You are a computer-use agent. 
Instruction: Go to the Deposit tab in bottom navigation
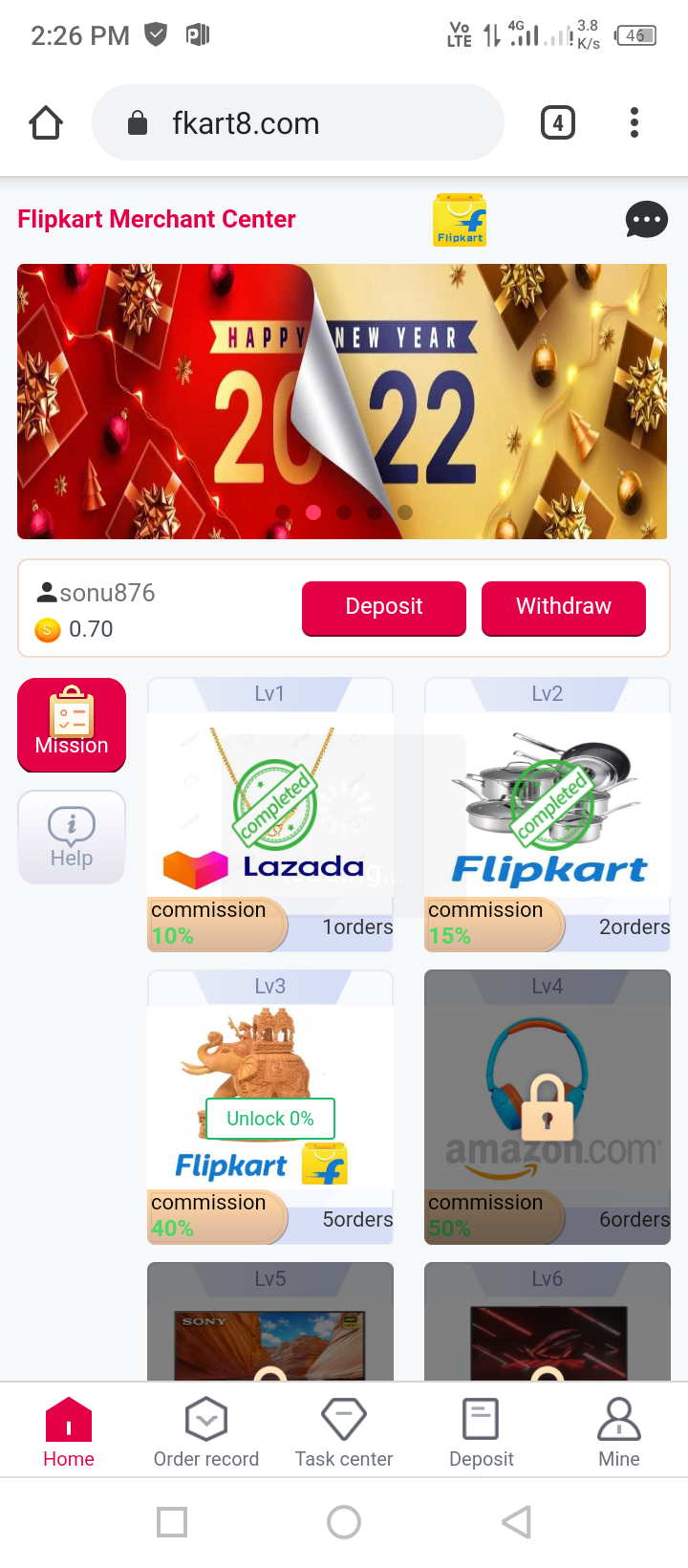click(x=482, y=1431)
